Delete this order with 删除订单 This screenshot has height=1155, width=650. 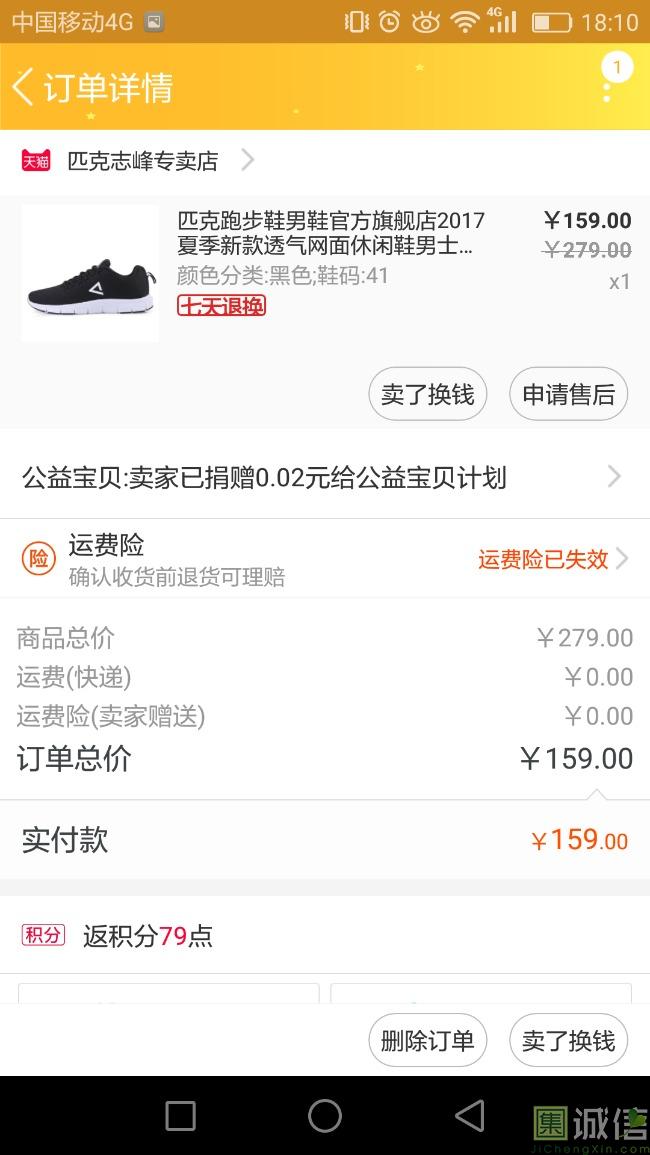tap(428, 1040)
